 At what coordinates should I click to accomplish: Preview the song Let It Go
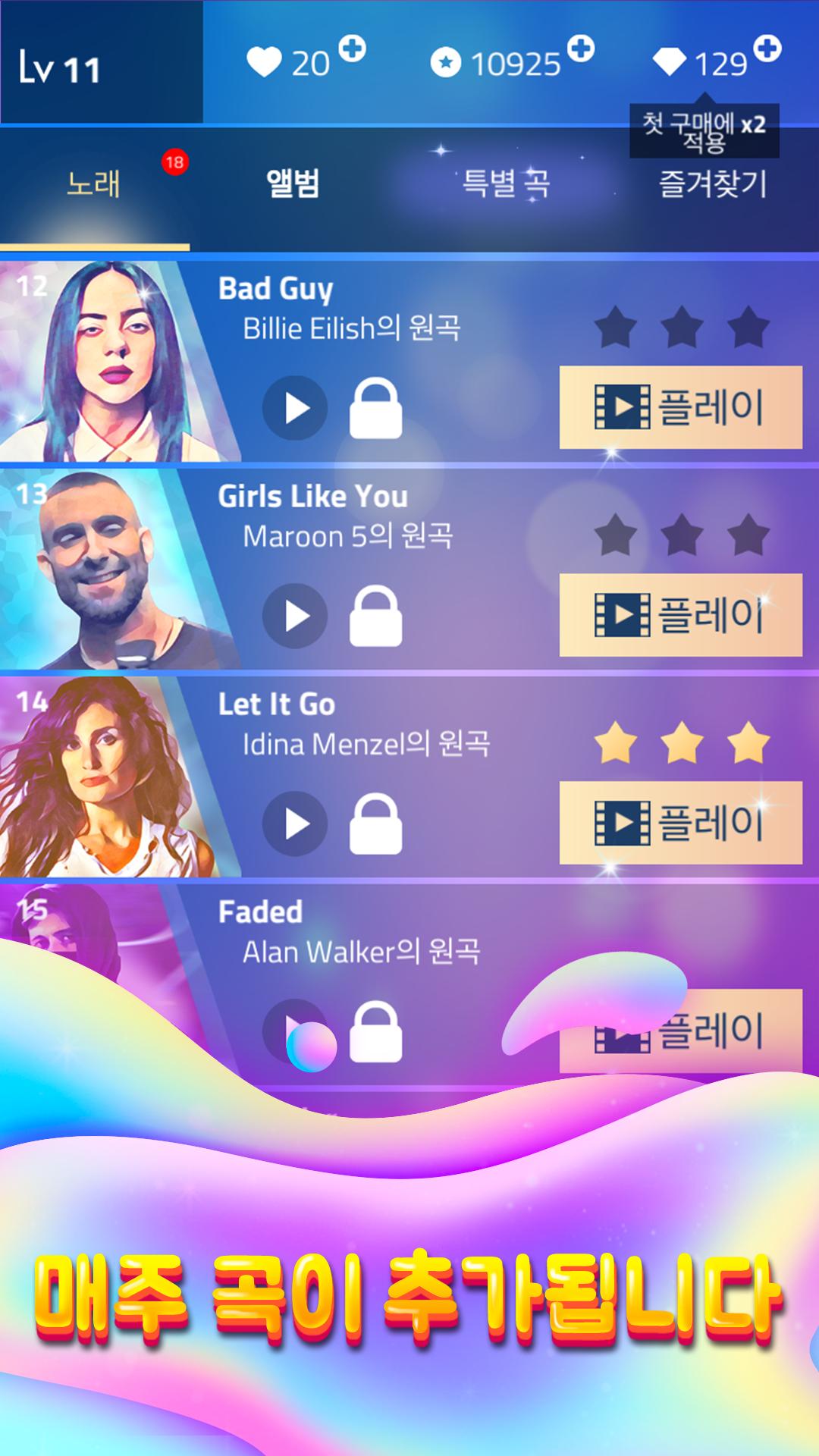(295, 824)
